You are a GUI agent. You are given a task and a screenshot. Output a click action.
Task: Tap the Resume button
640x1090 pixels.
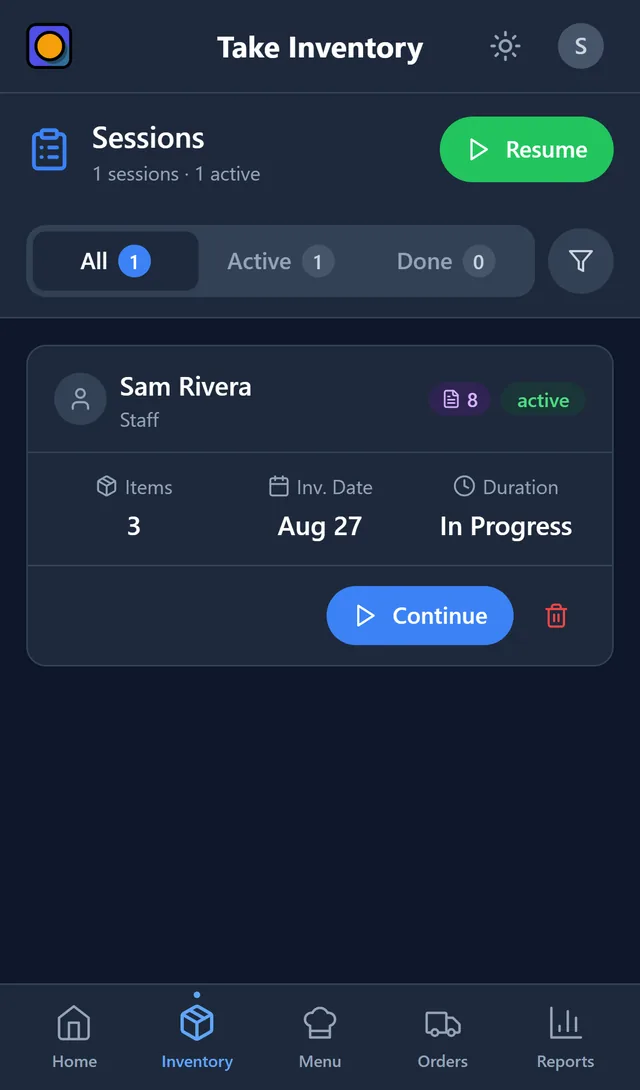coord(526,149)
